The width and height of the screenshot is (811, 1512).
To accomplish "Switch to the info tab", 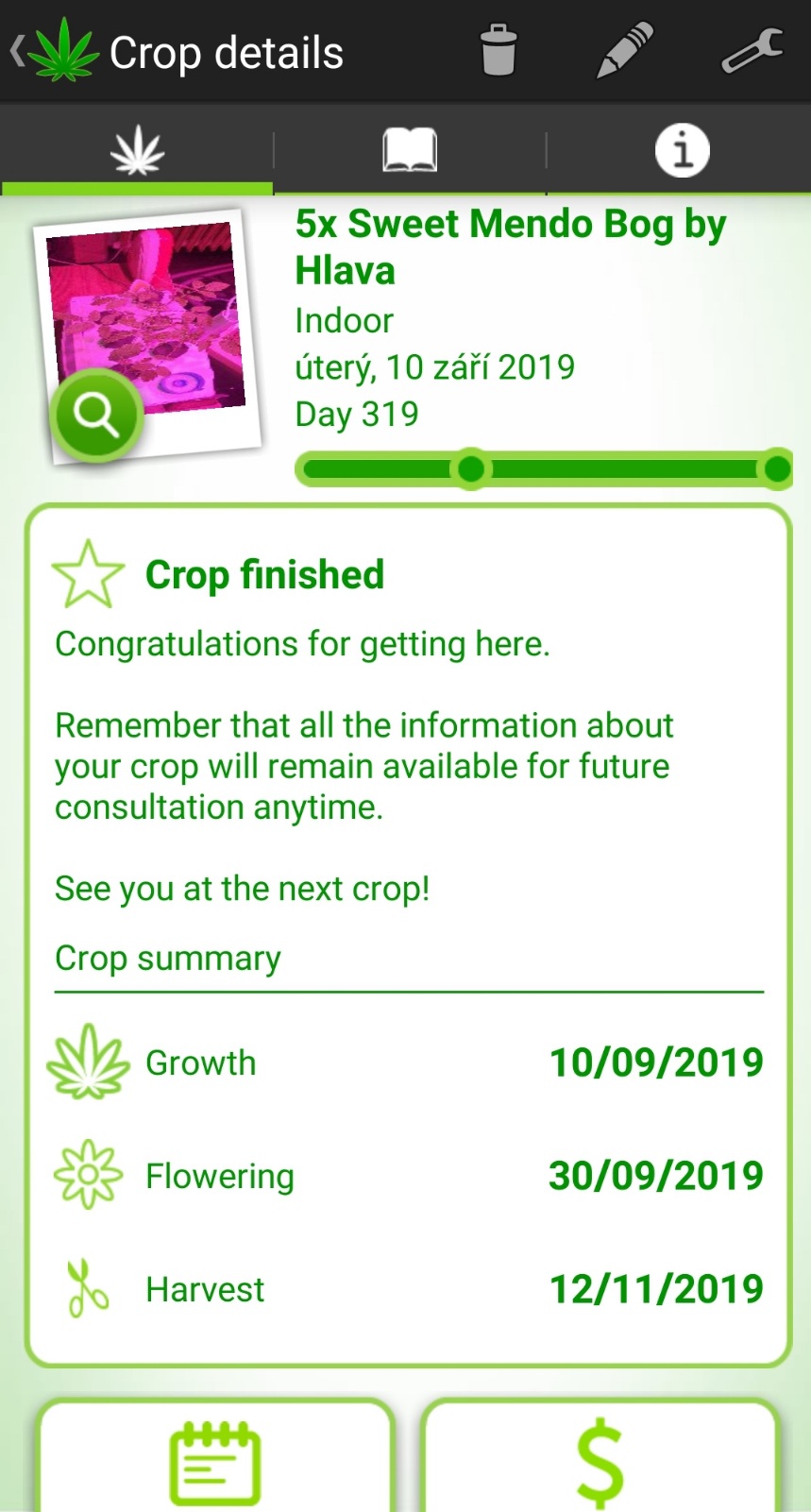I will tap(682, 151).
